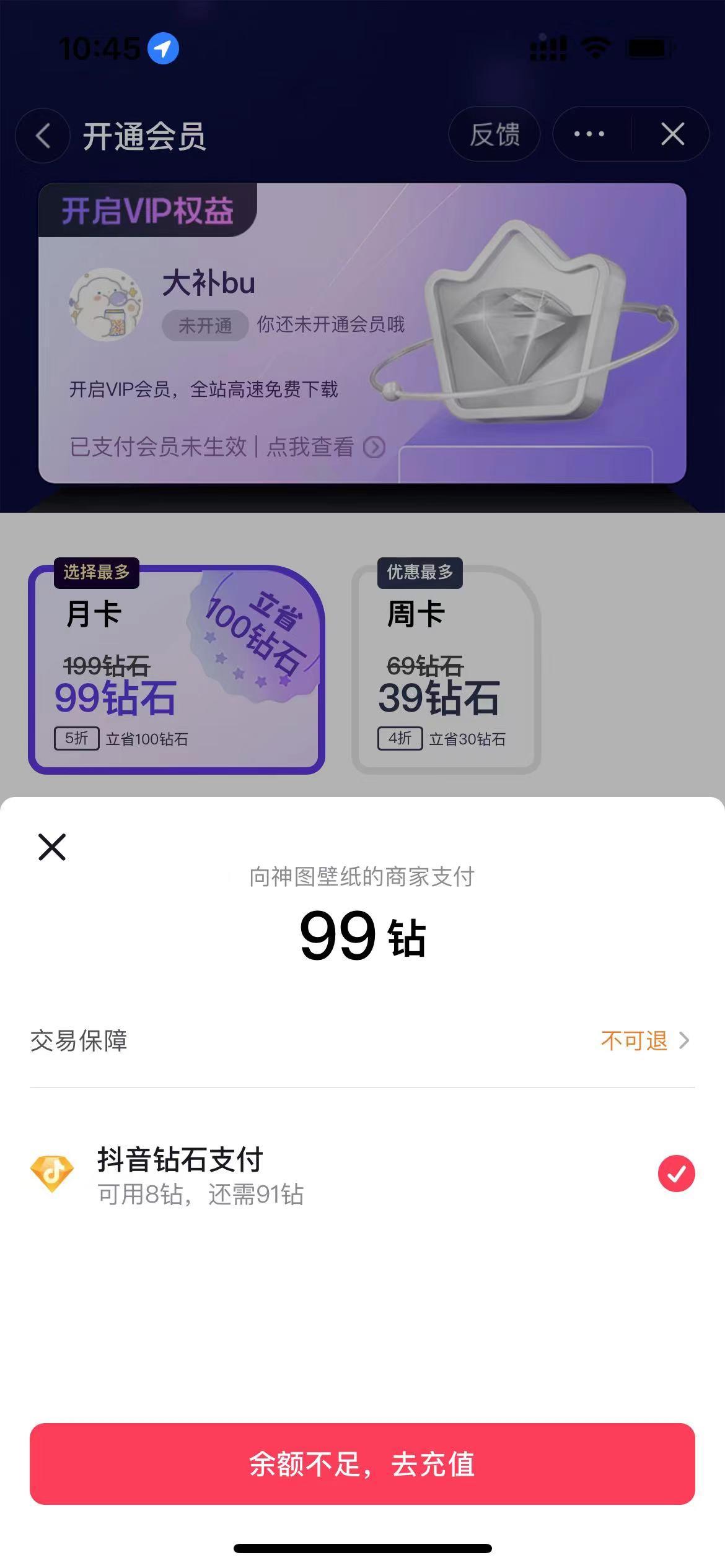View 已支付会员未生效 点我查看 link
This screenshot has height=1568, width=725.
click(227, 446)
